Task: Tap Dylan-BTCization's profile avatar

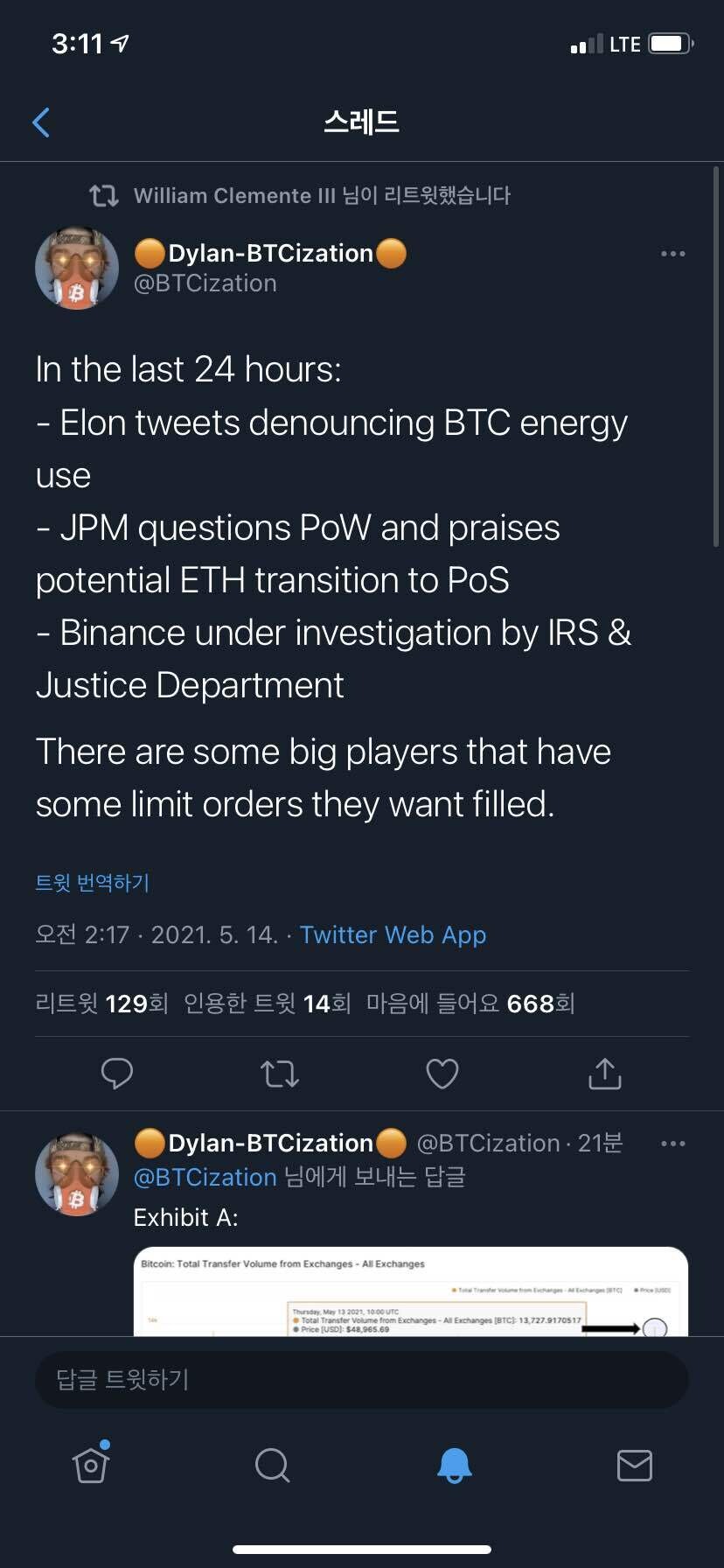Action: [x=77, y=268]
